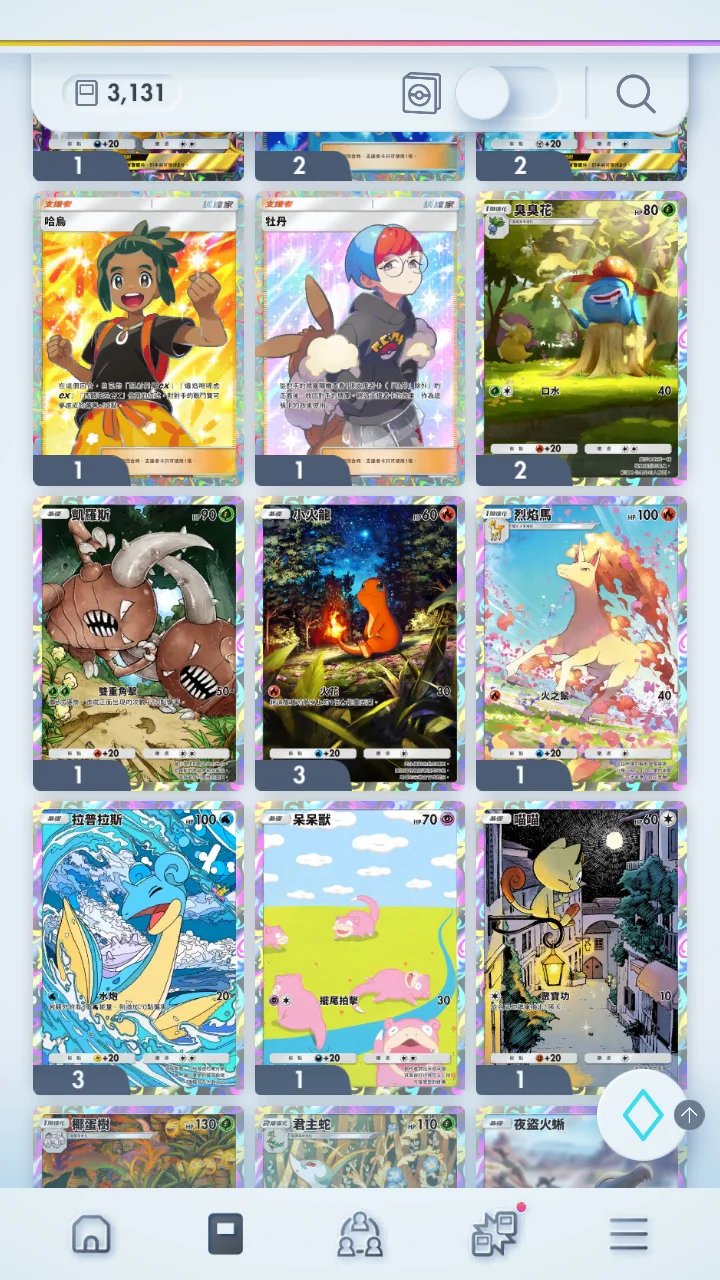This screenshot has height=1280, width=720.
Task: Tap the floating diamond button
Action: (x=642, y=1115)
